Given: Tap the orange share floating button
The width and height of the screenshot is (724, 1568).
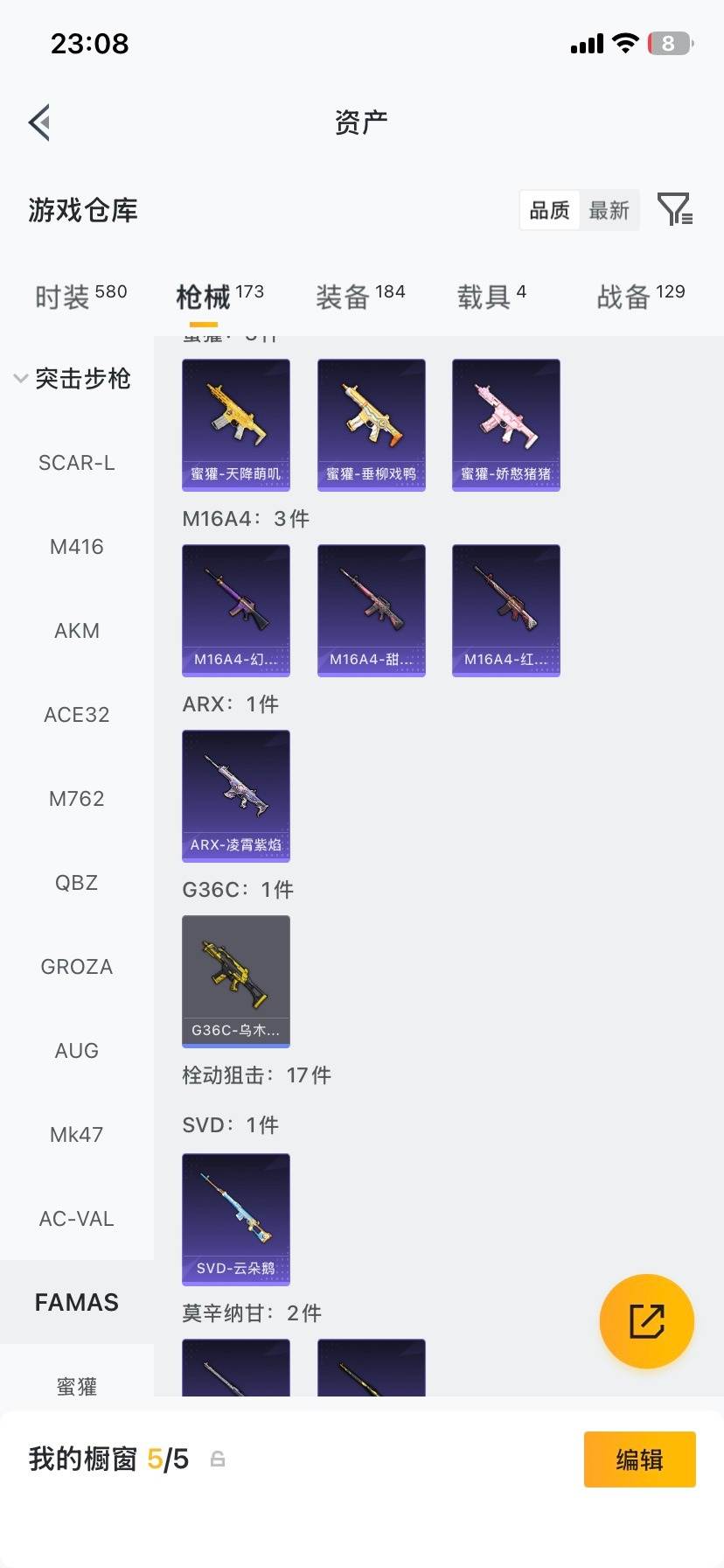Looking at the screenshot, I should pos(647,1320).
